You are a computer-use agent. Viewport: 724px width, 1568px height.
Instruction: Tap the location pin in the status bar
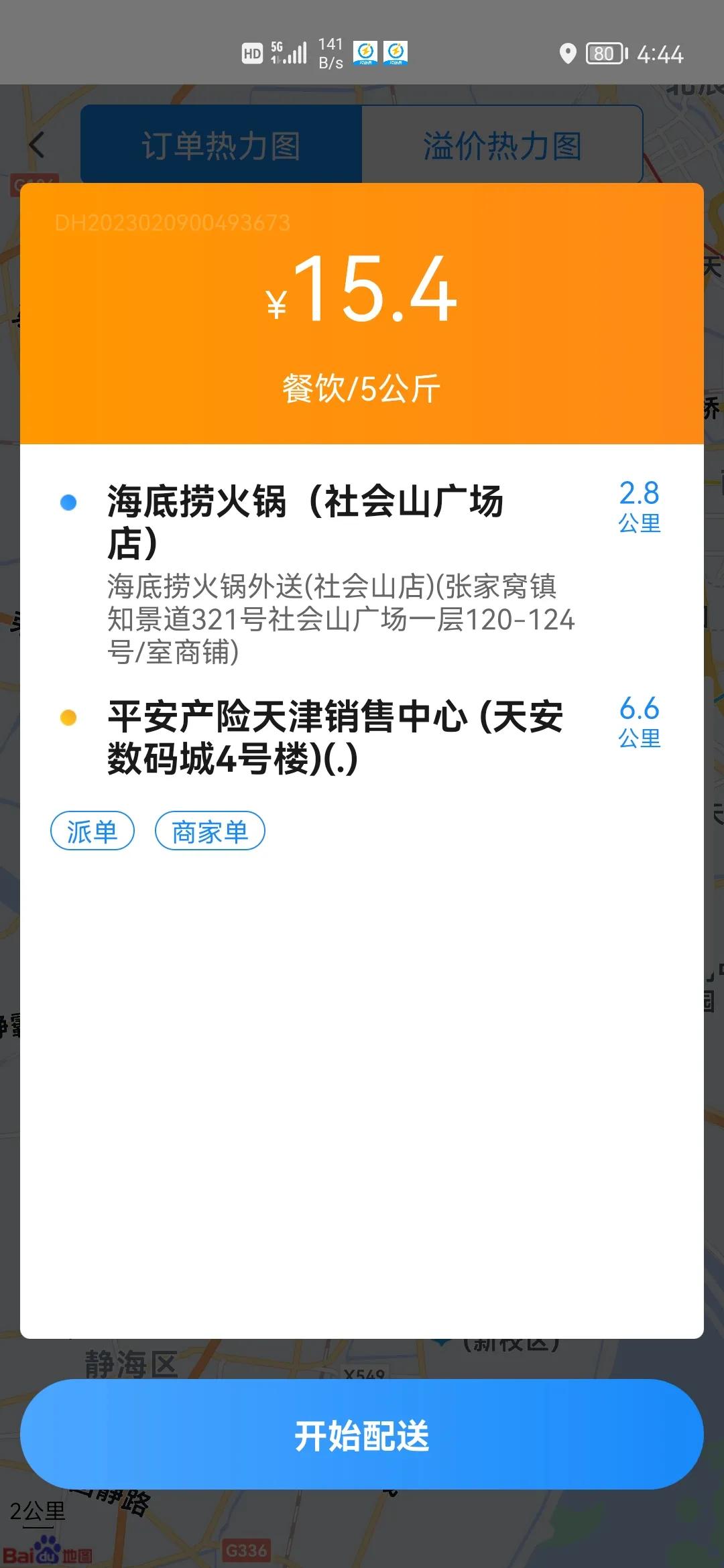(x=567, y=54)
